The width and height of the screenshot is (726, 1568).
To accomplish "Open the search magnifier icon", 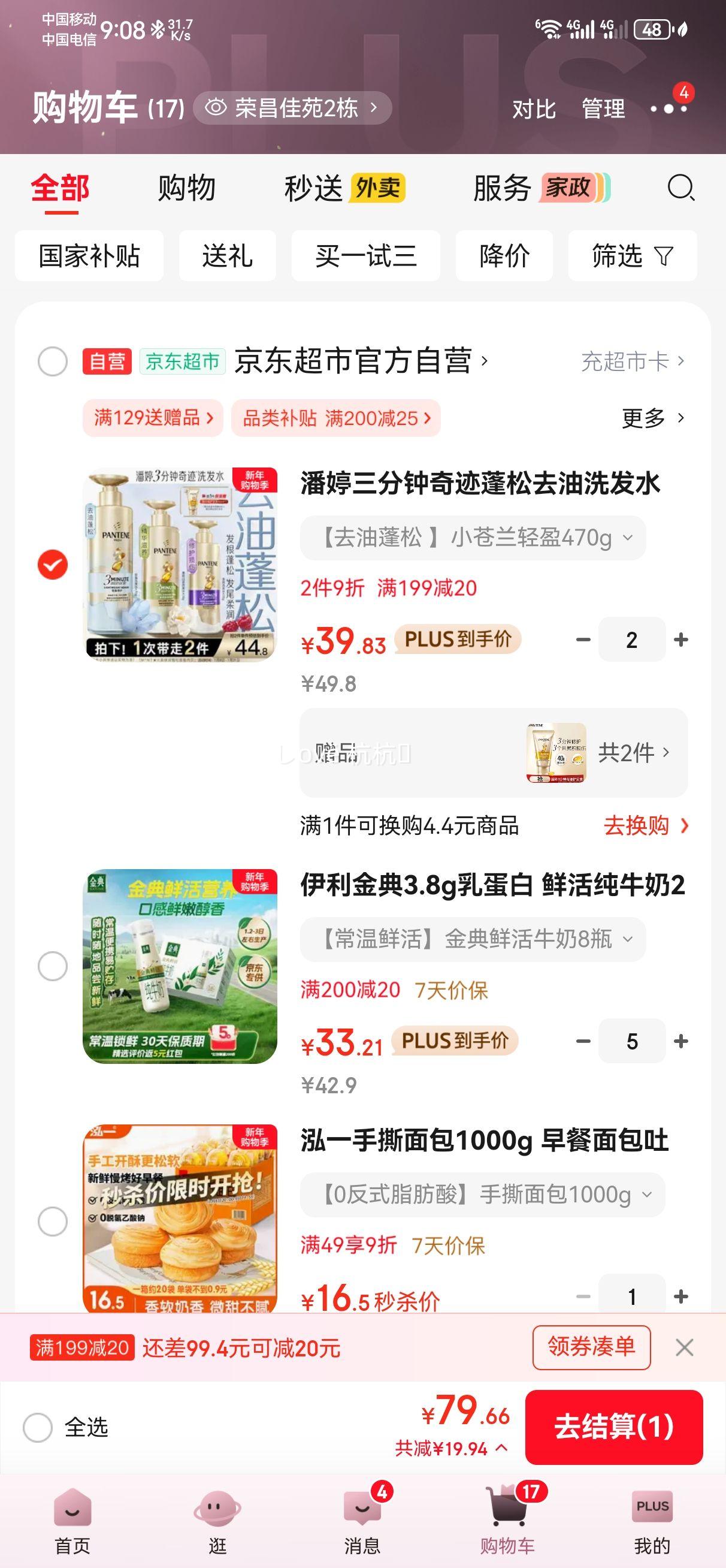I will (x=680, y=189).
